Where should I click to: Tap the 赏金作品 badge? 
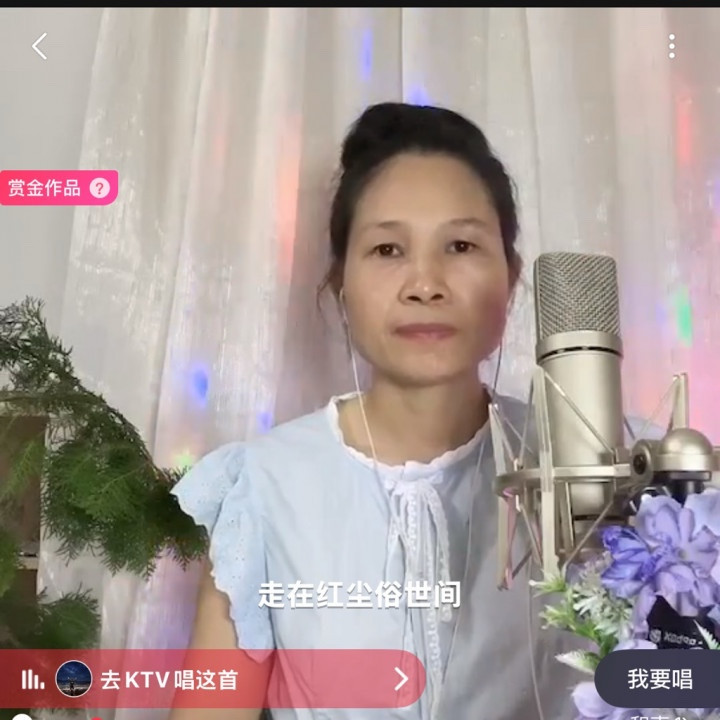(x=58, y=188)
